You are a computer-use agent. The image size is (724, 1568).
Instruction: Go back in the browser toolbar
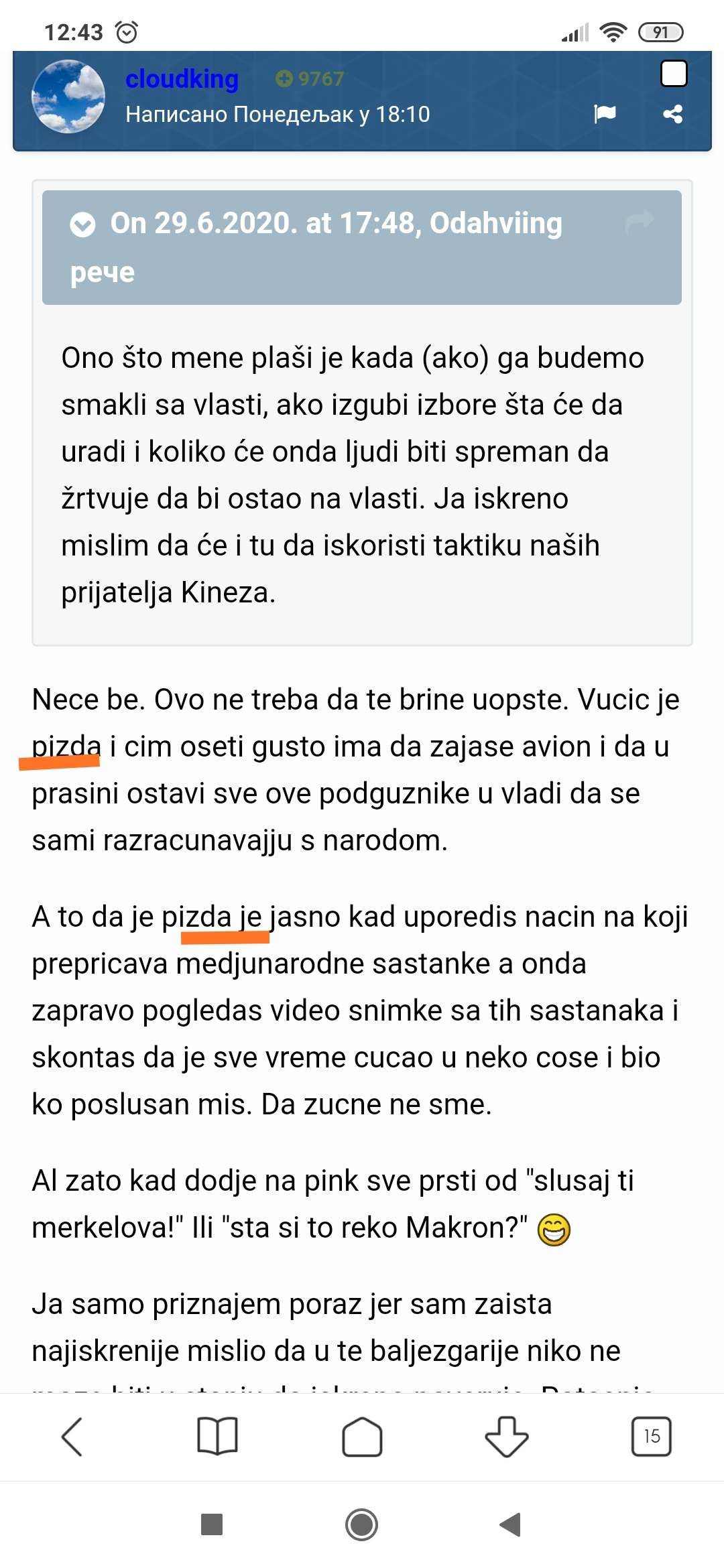(x=72, y=1436)
